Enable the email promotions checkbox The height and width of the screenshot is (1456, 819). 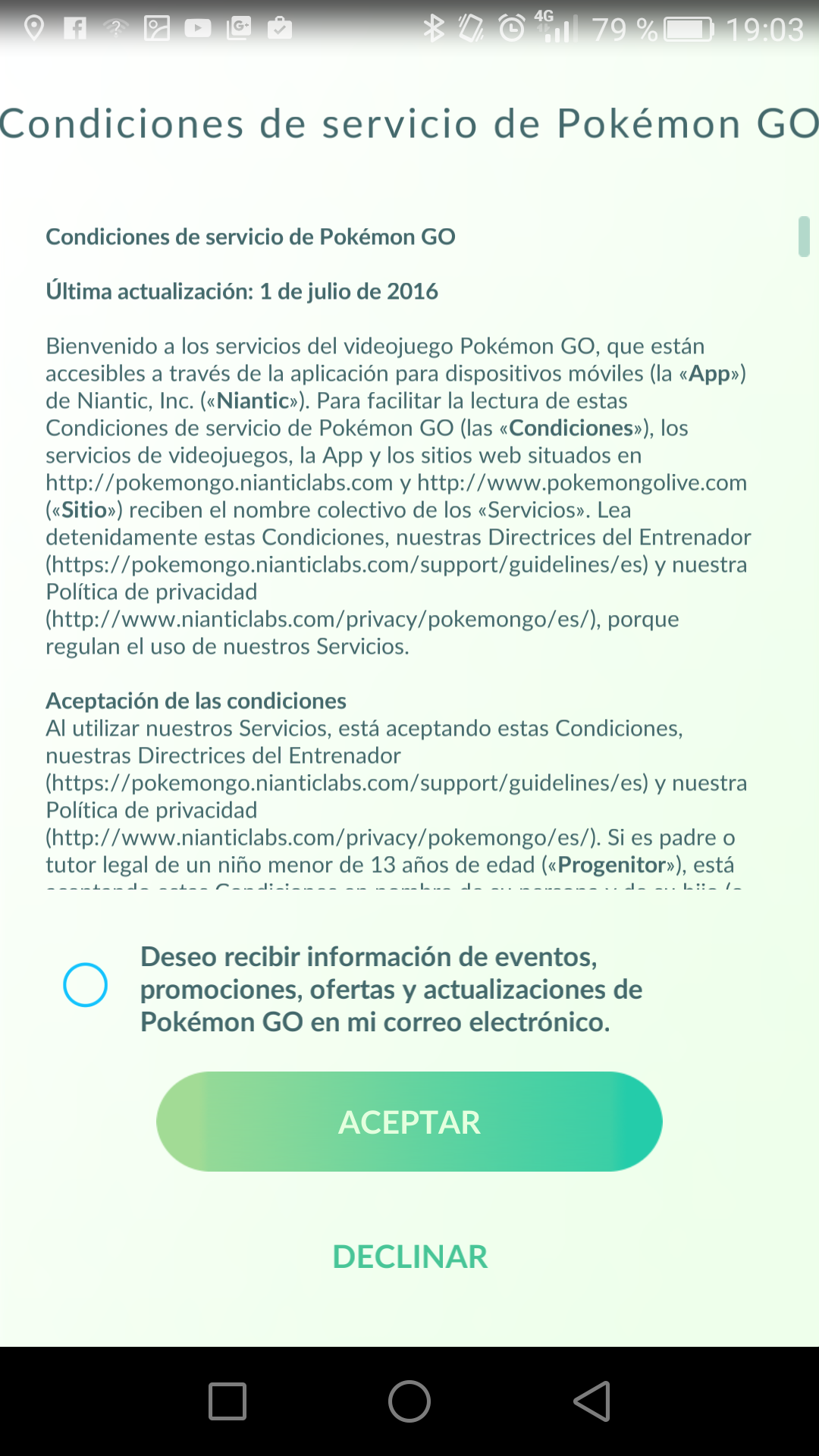point(85,985)
